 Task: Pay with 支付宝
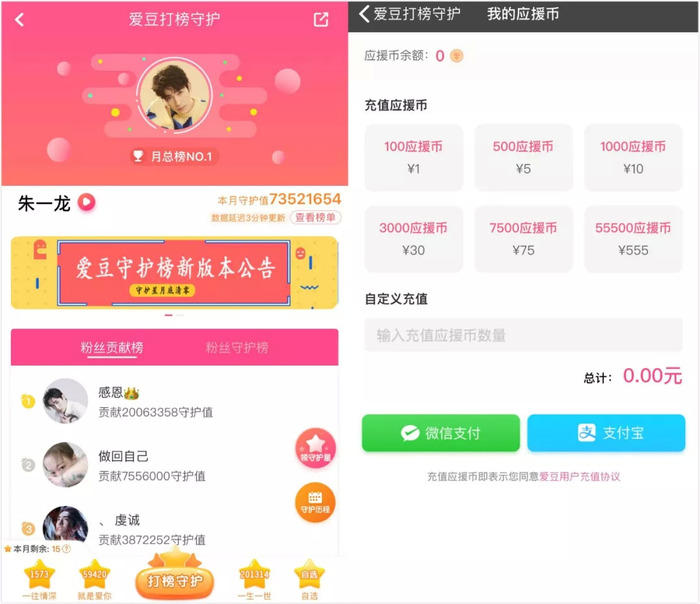606,433
